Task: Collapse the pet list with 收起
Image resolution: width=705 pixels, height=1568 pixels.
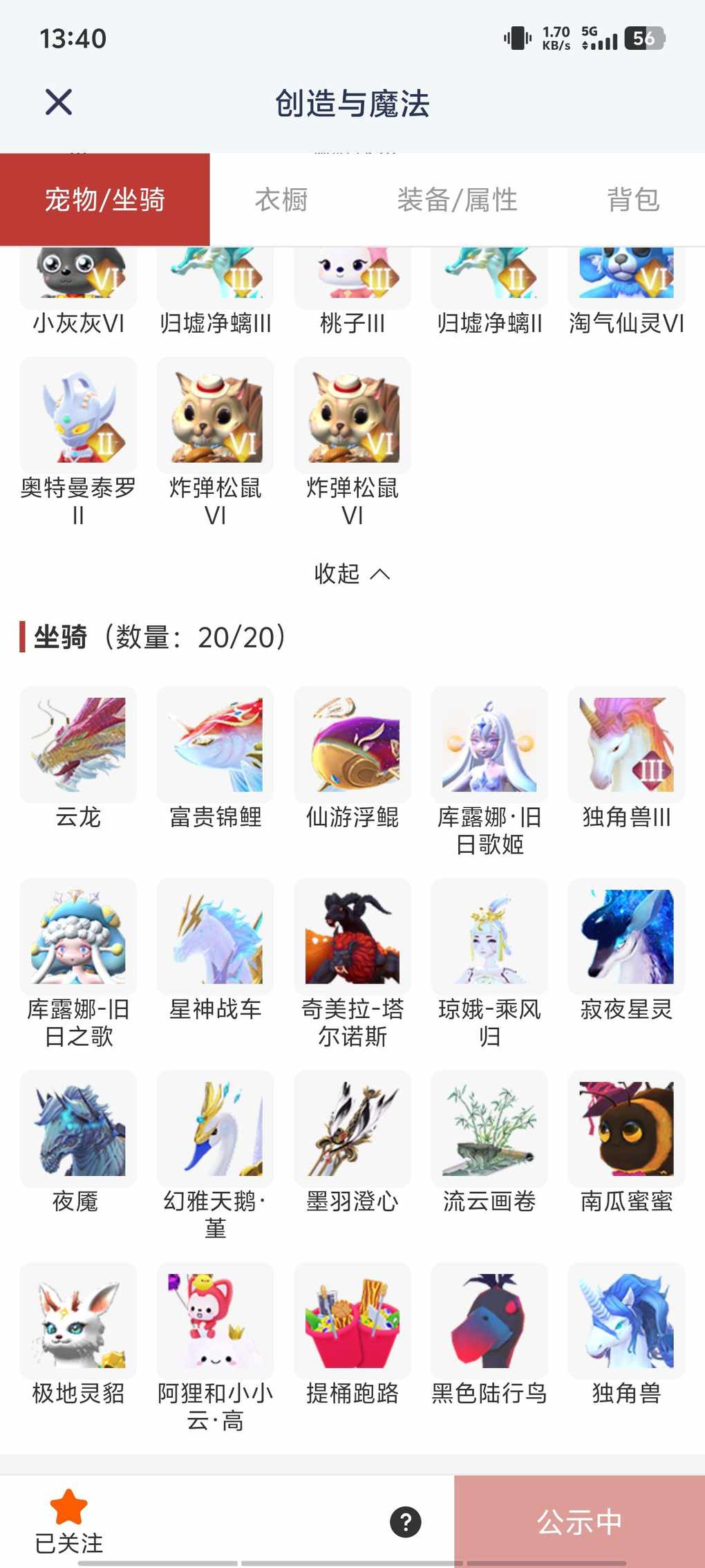Action: (x=352, y=573)
